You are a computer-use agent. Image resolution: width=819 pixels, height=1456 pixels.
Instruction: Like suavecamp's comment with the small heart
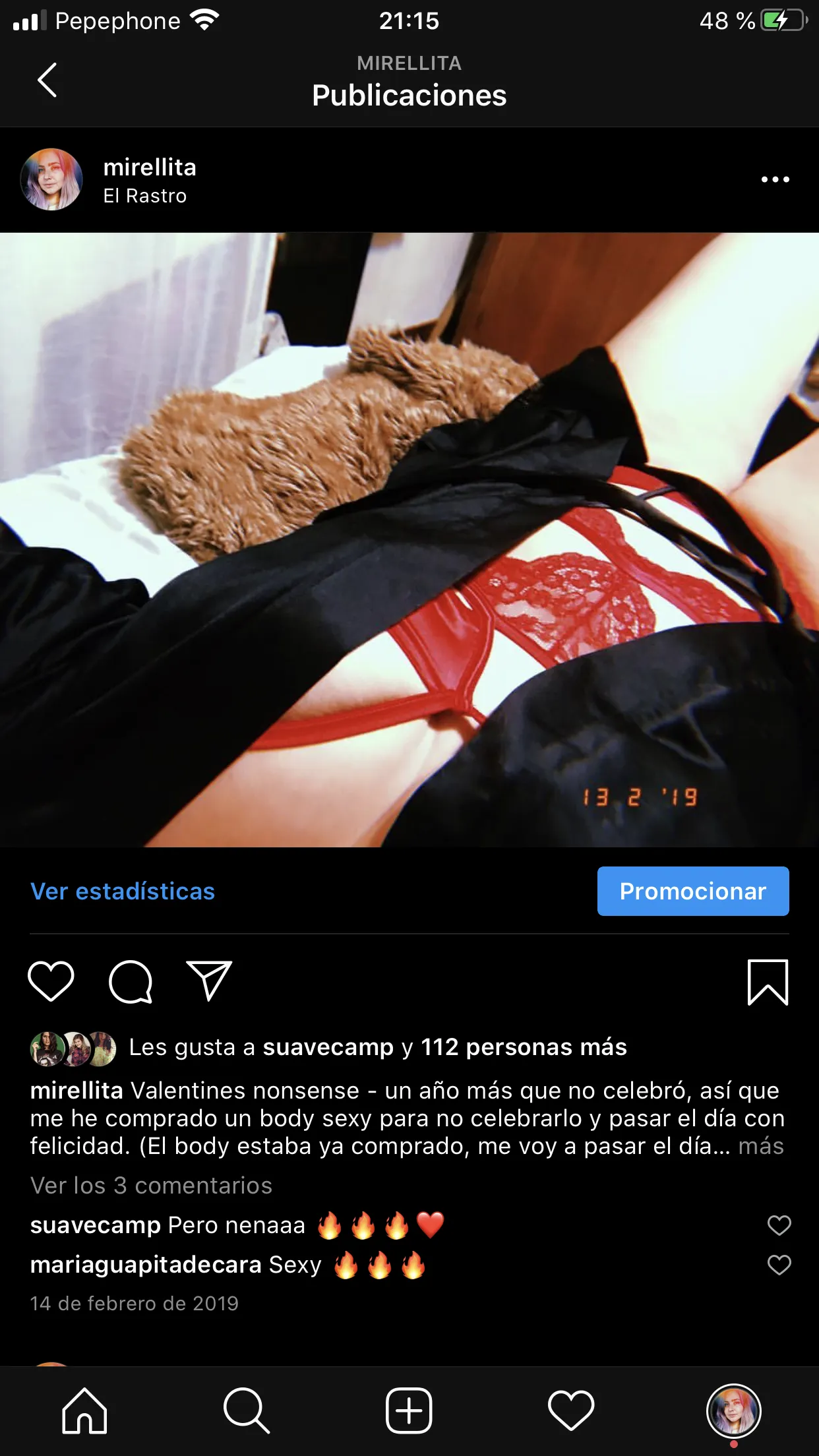coord(778,1224)
